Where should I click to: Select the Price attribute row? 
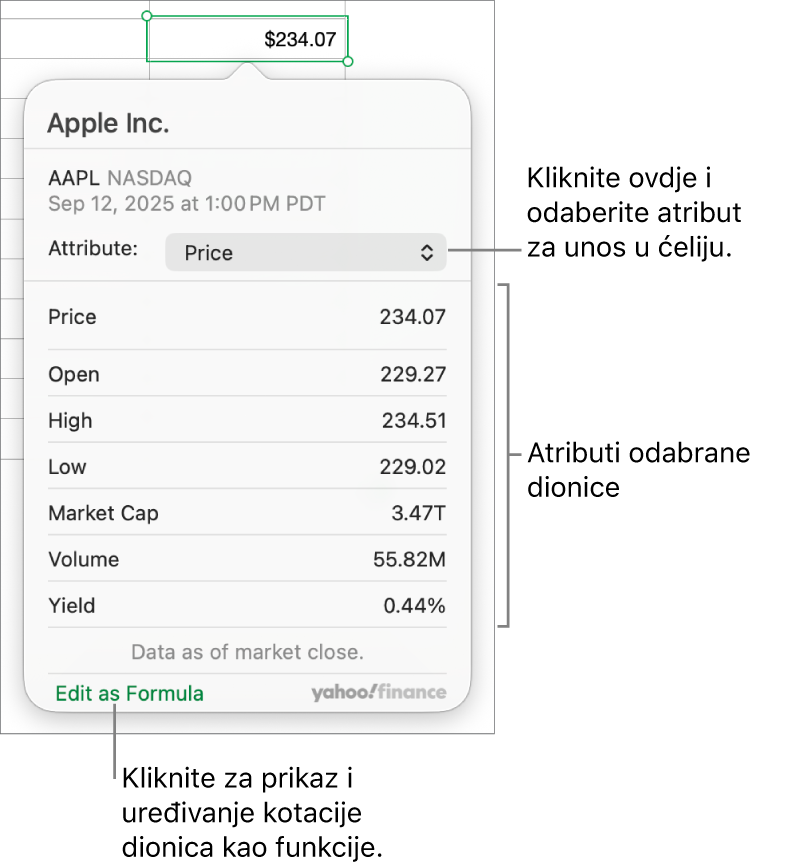[247, 317]
